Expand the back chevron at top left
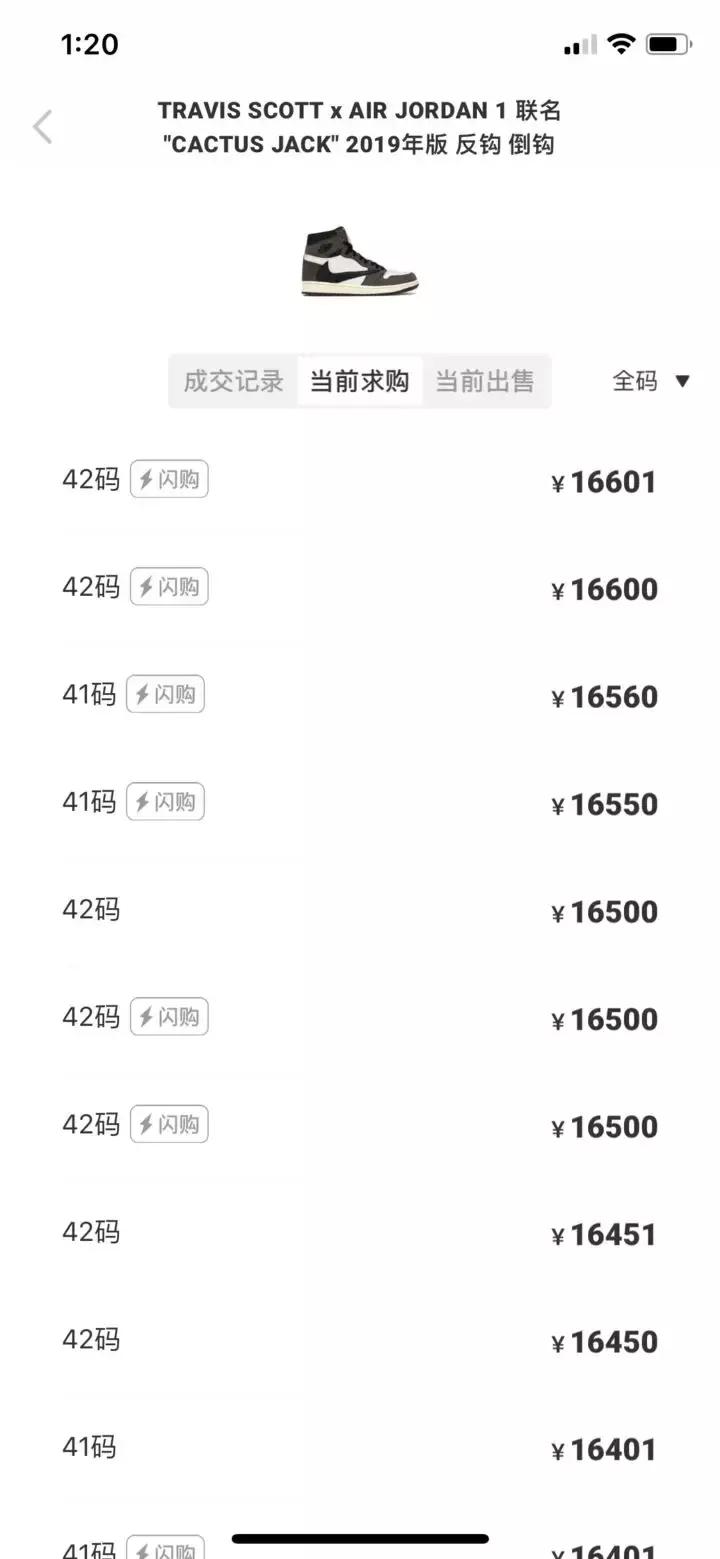Image resolution: width=720 pixels, height=1559 pixels. pyautogui.click(x=42, y=126)
